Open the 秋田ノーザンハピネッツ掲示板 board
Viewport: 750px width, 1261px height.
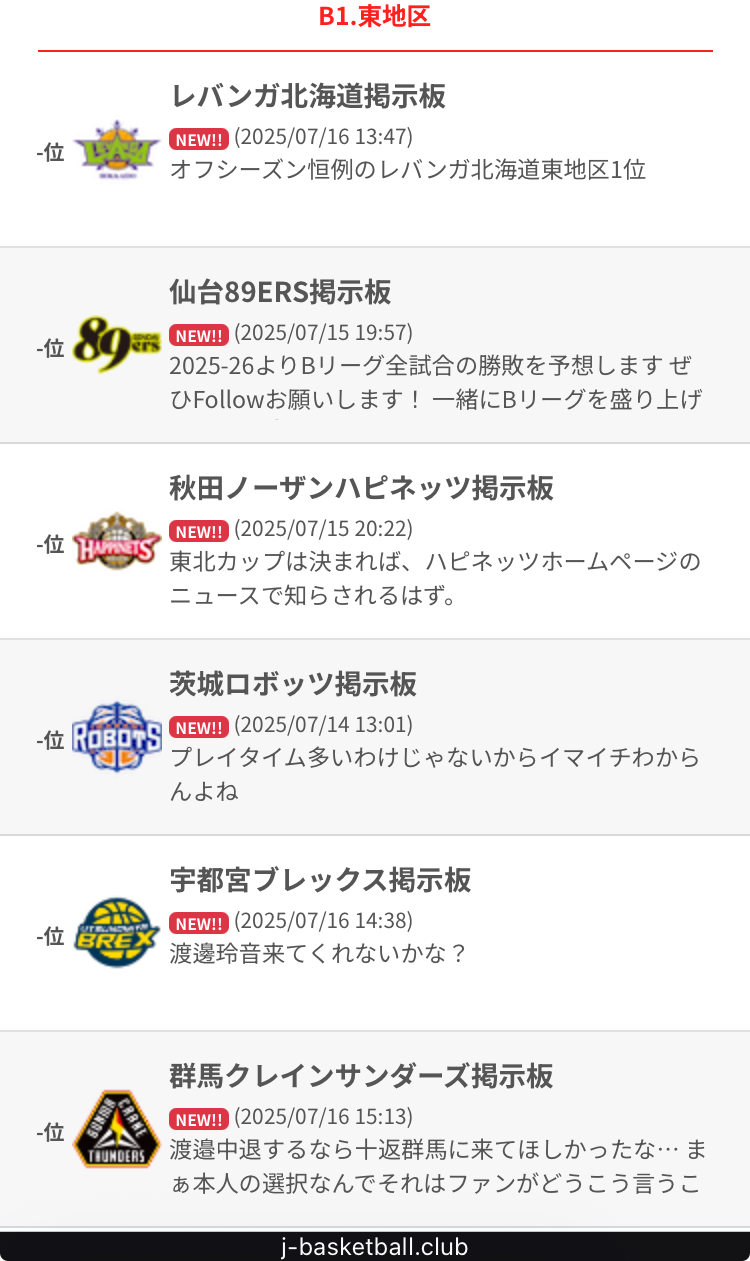(x=361, y=489)
